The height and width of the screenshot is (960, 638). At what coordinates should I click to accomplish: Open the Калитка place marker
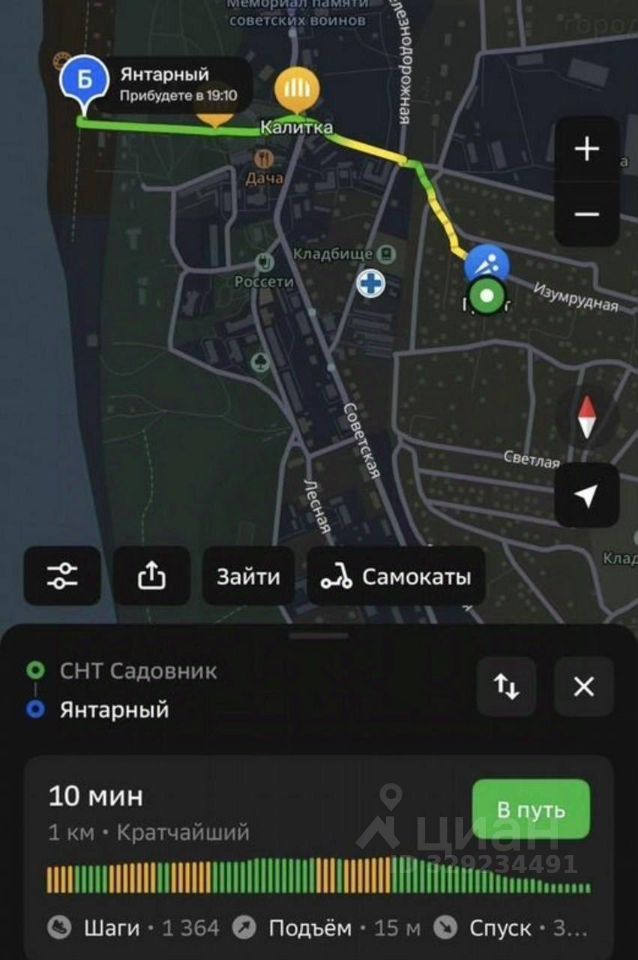296,92
